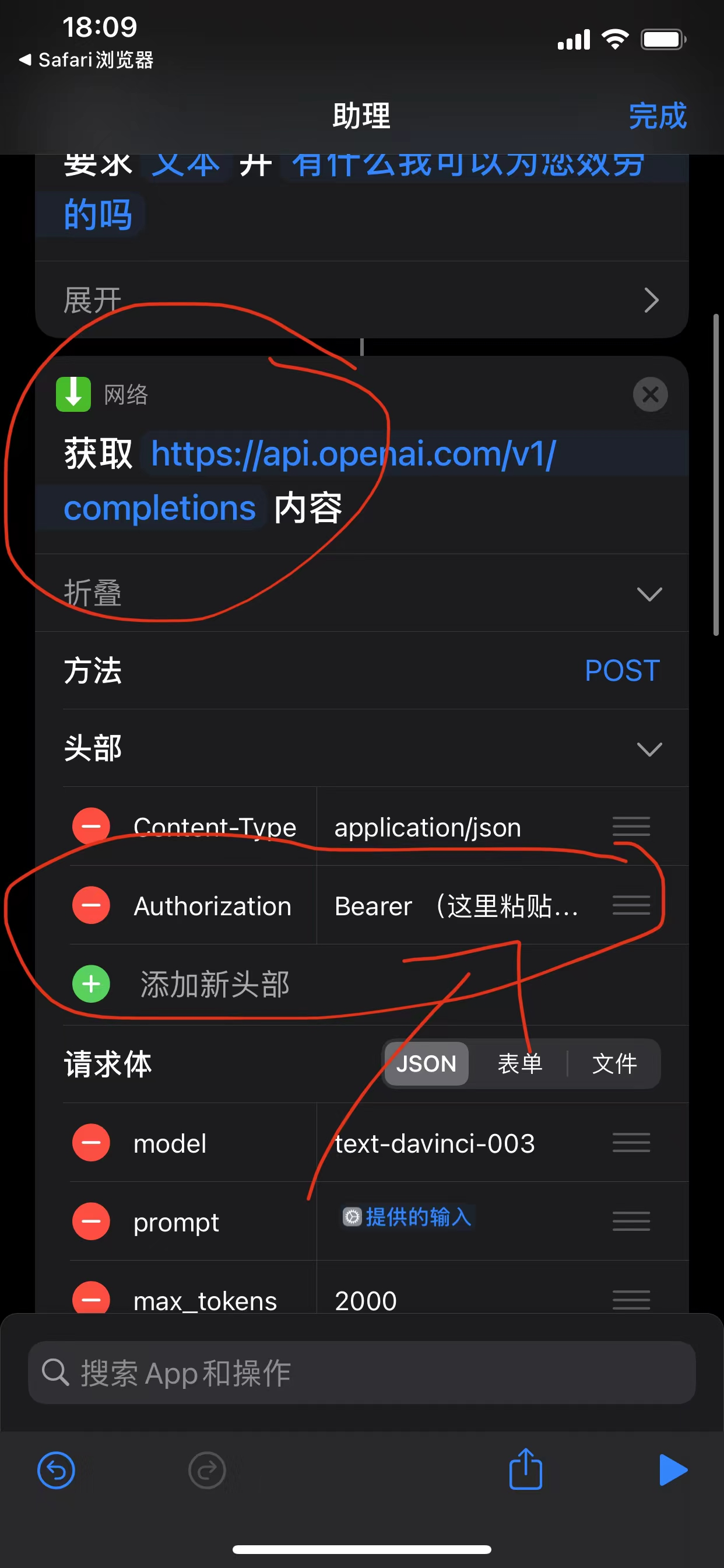This screenshot has height=1568, width=724.
Task: Switch request body to 表单
Action: [x=519, y=1063]
